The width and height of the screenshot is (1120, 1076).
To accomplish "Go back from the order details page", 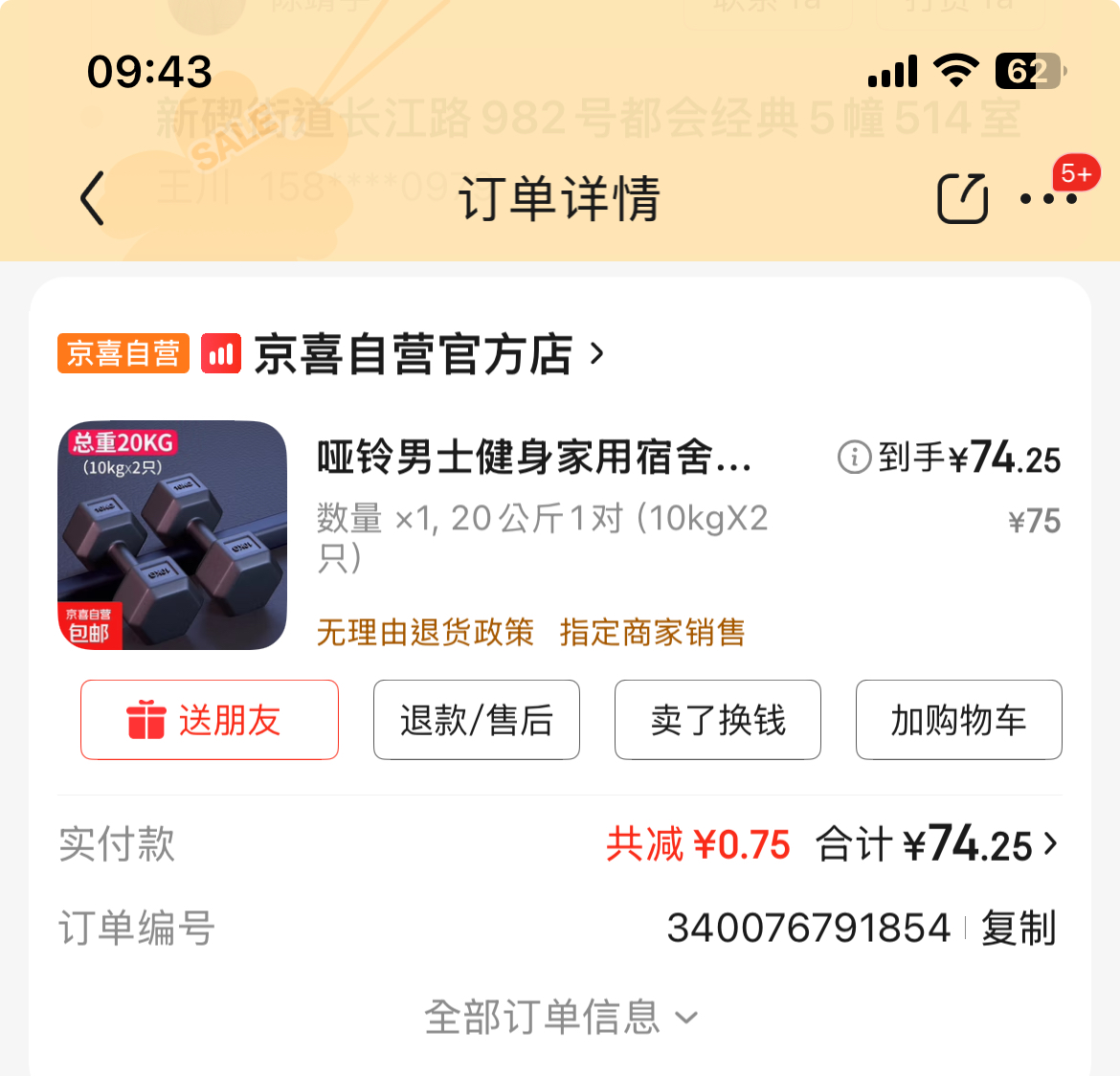I will pyautogui.click(x=93, y=199).
